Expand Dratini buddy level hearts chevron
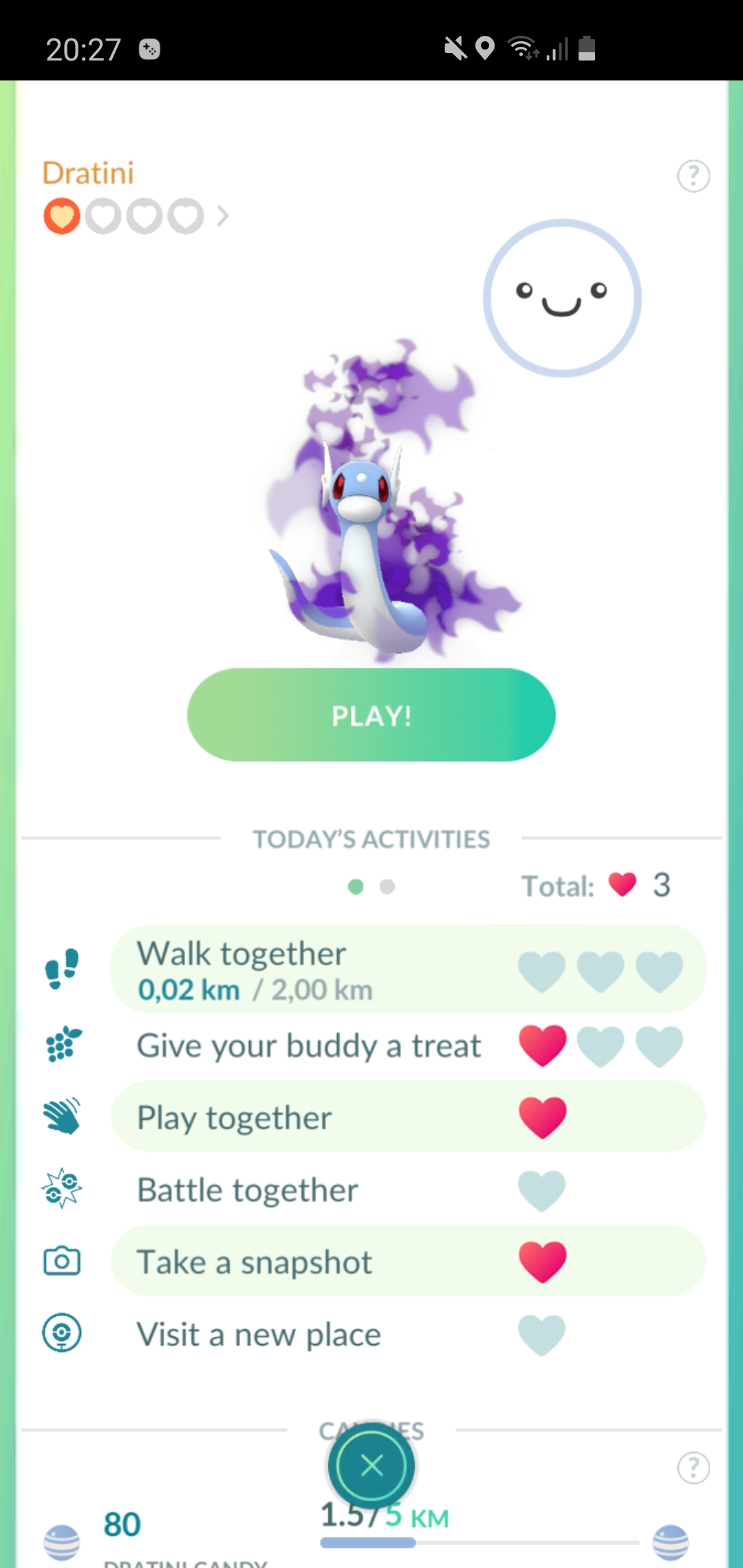This screenshot has height=1568, width=743. click(x=222, y=217)
